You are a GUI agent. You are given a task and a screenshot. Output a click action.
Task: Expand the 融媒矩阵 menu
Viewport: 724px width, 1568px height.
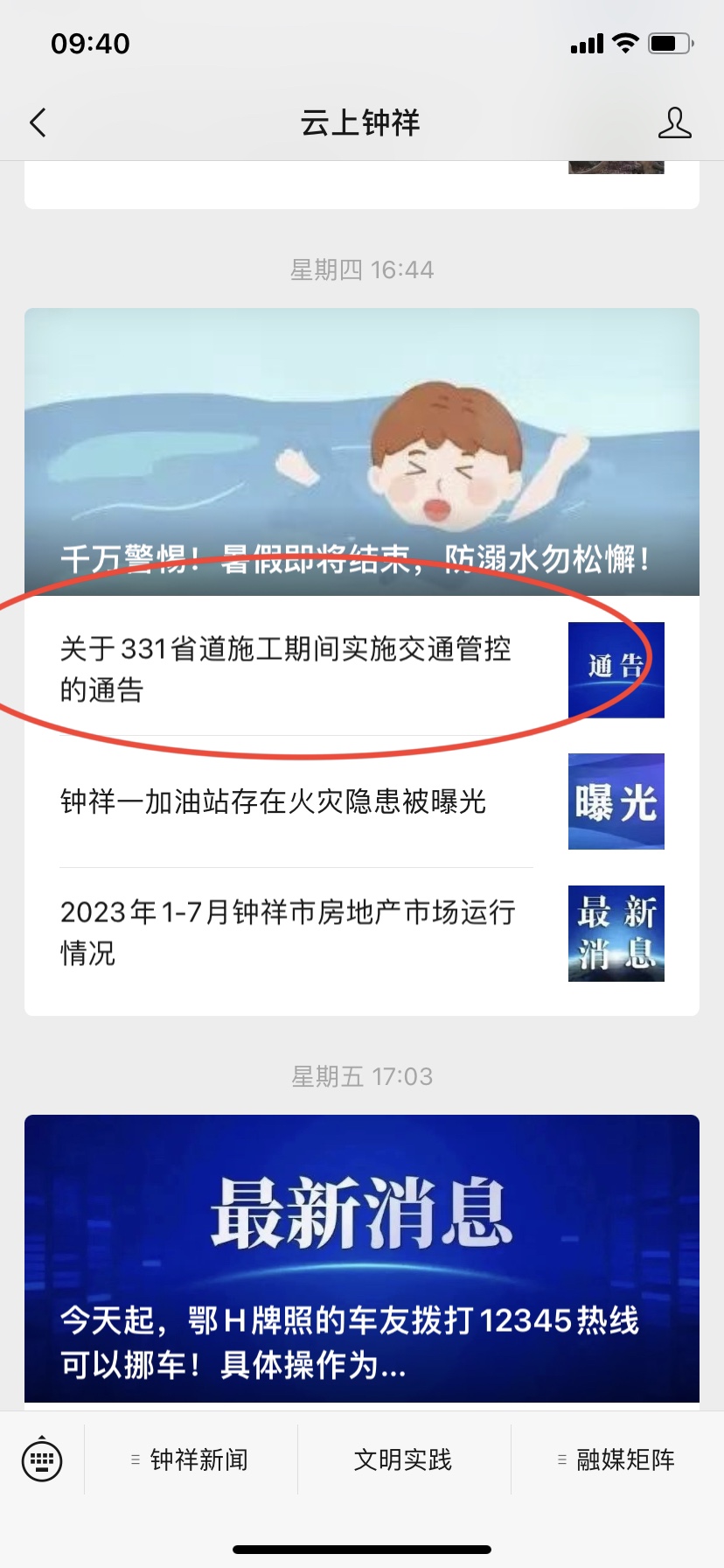coord(617,1459)
